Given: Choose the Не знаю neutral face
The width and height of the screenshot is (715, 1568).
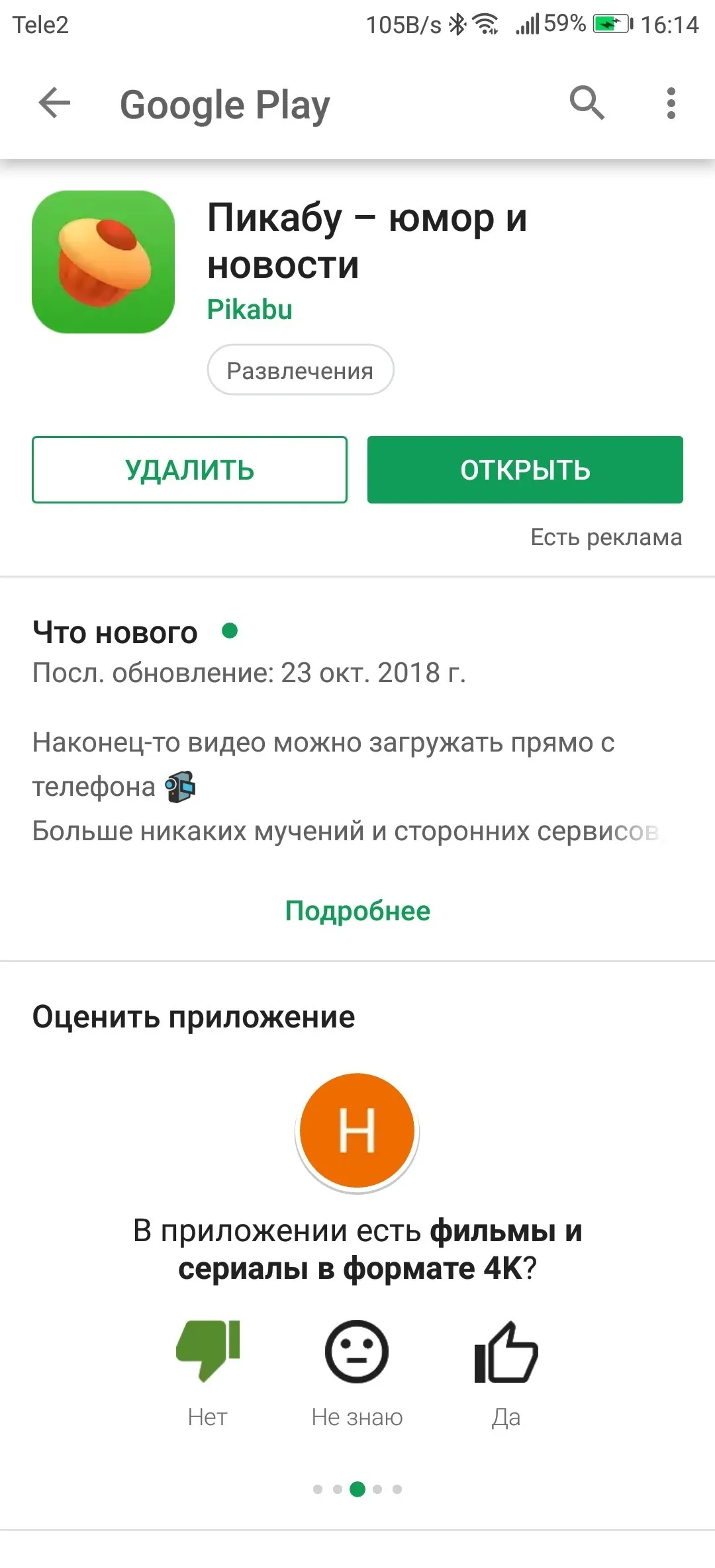Looking at the screenshot, I should [x=357, y=1351].
